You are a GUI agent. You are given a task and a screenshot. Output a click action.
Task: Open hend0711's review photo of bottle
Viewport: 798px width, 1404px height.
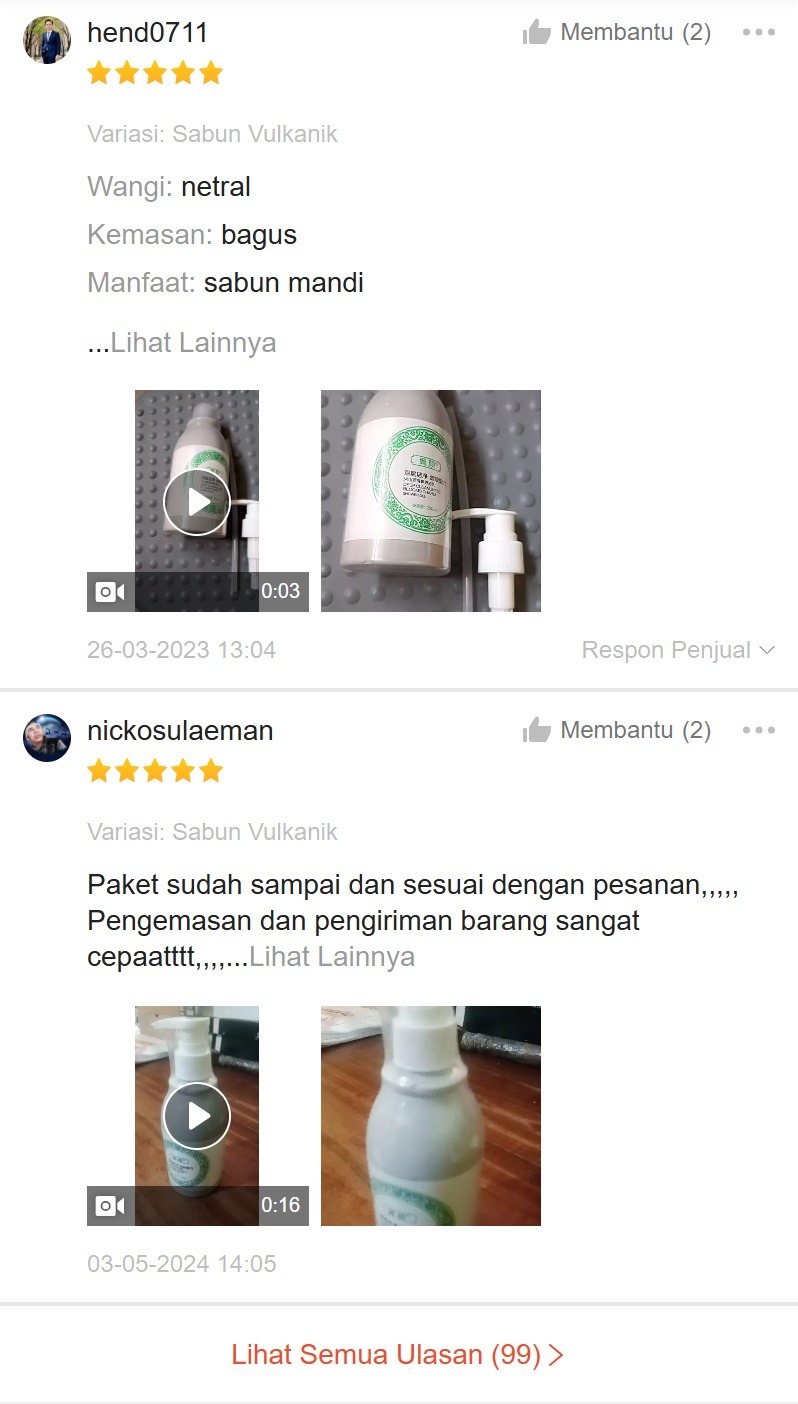tap(430, 501)
